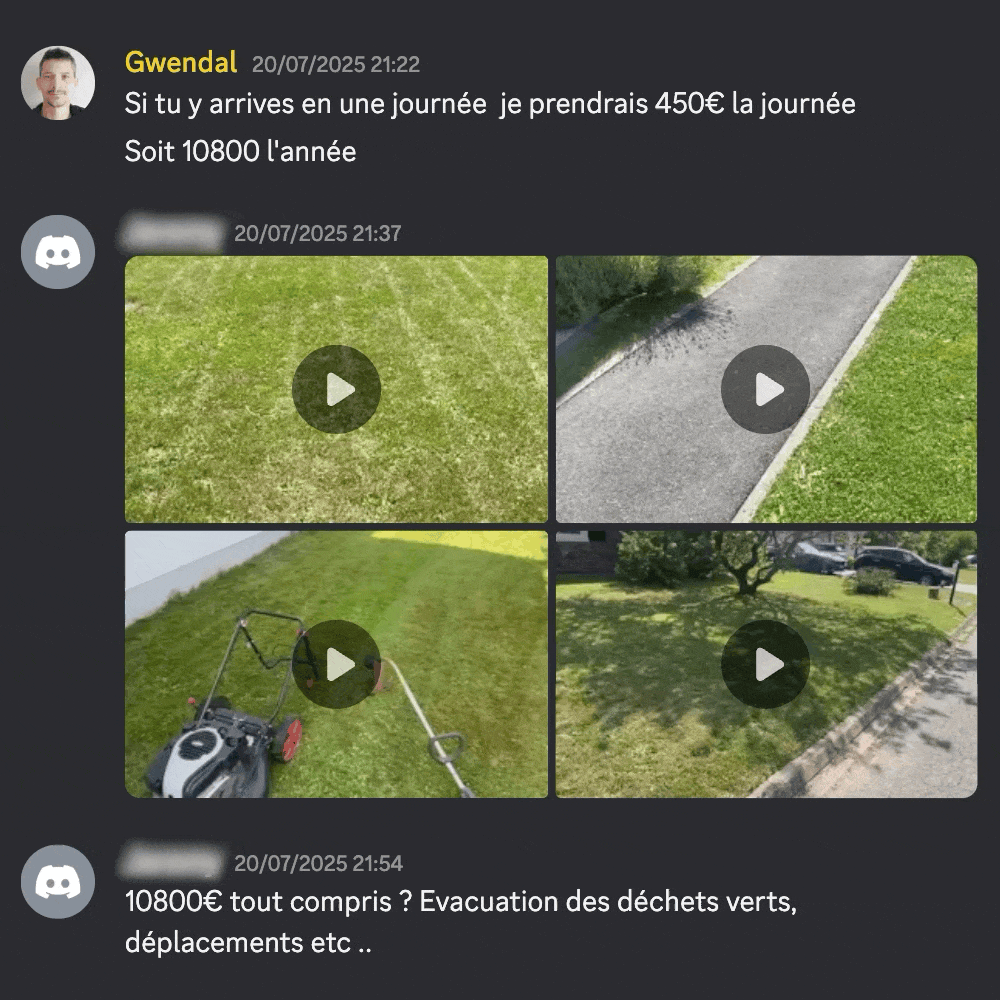Play the video with the lawn mower

pyautogui.click(x=336, y=664)
